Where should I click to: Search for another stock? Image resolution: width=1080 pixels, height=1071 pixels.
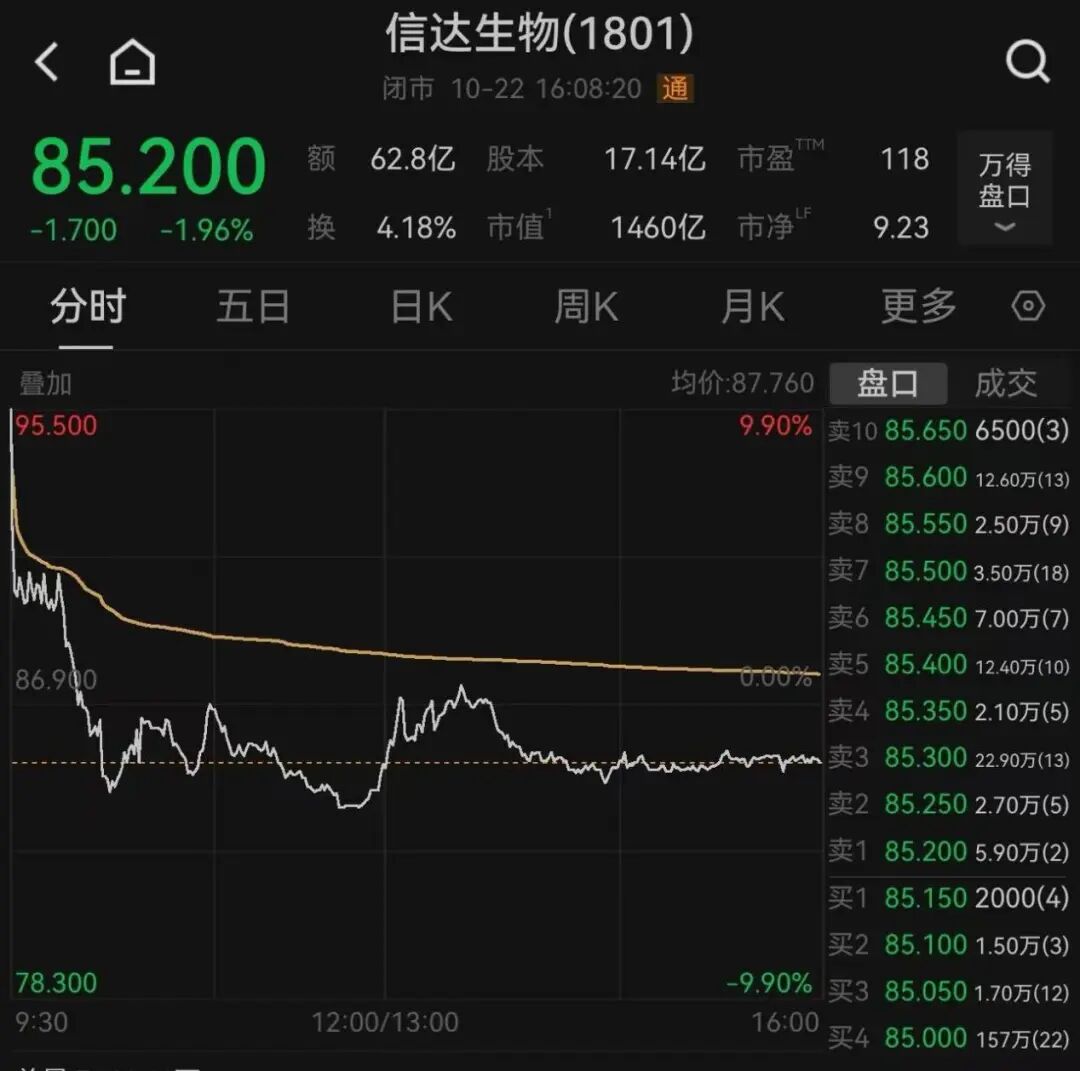[1027, 62]
